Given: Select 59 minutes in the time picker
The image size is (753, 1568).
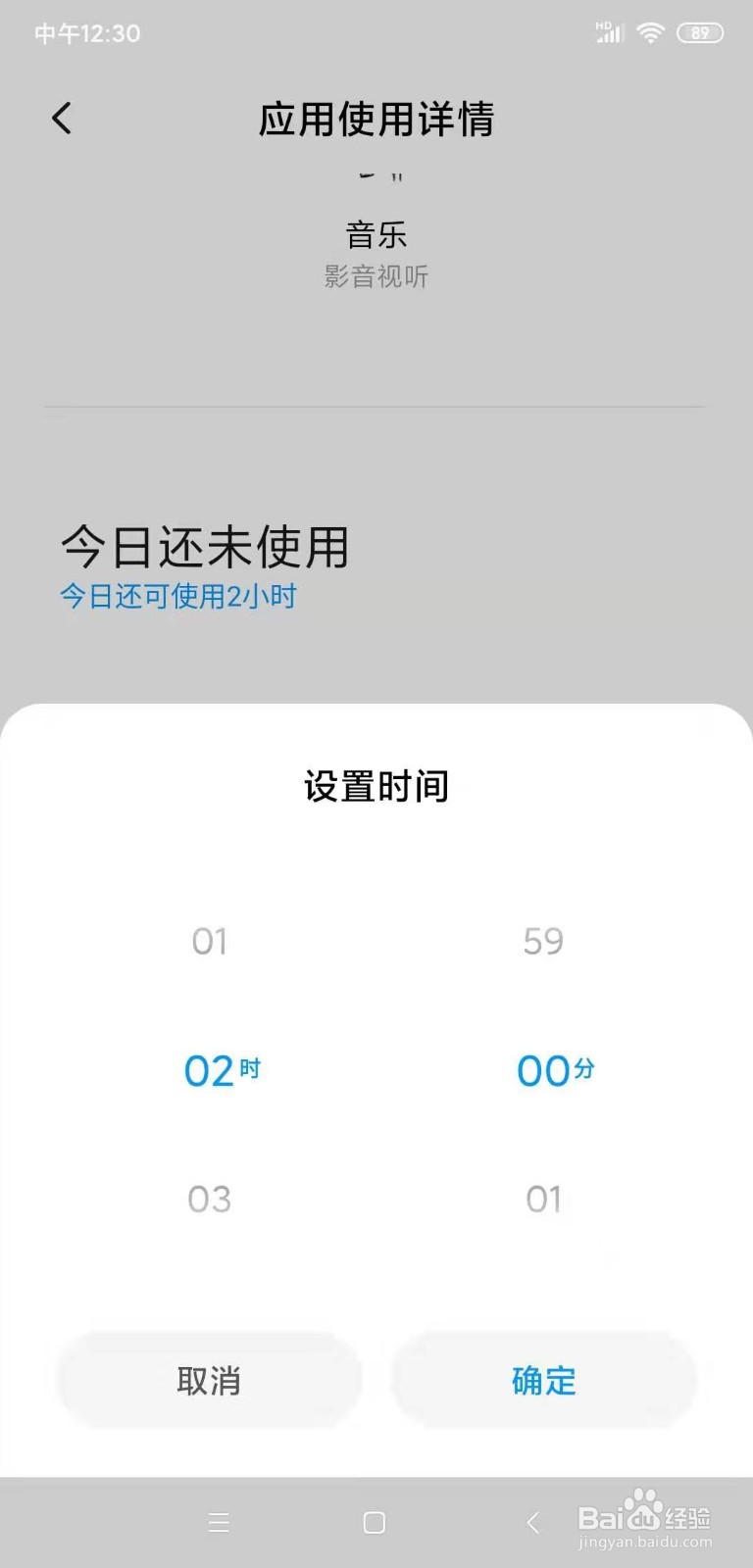Looking at the screenshot, I should [x=543, y=941].
